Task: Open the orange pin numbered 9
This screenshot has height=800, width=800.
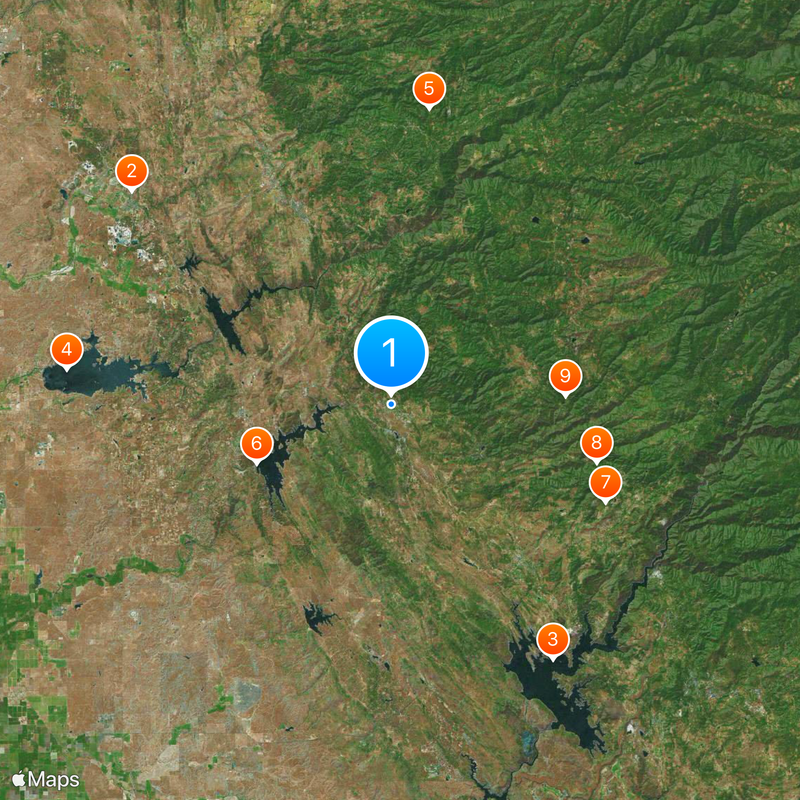Action: coord(565,376)
